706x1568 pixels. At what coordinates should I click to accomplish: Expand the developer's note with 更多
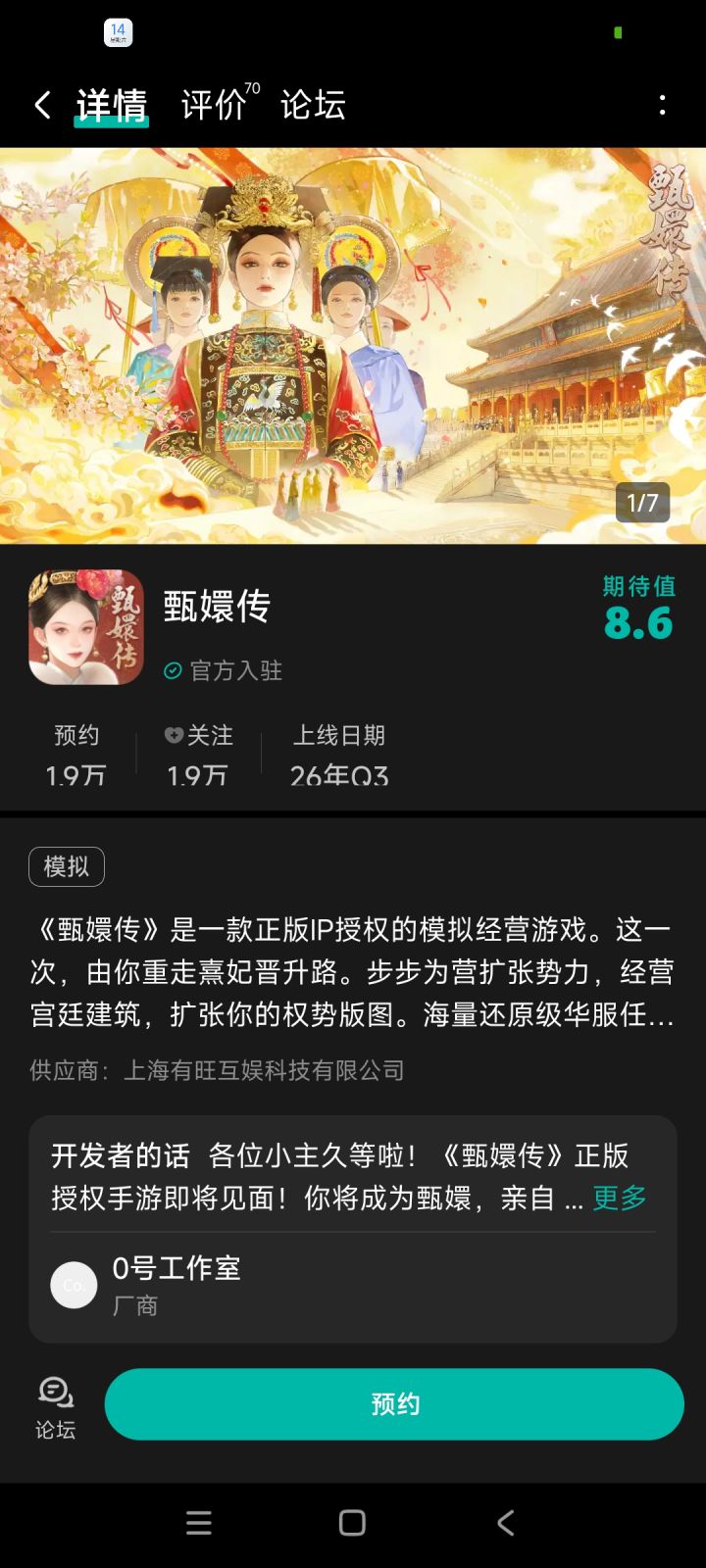(618, 1198)
